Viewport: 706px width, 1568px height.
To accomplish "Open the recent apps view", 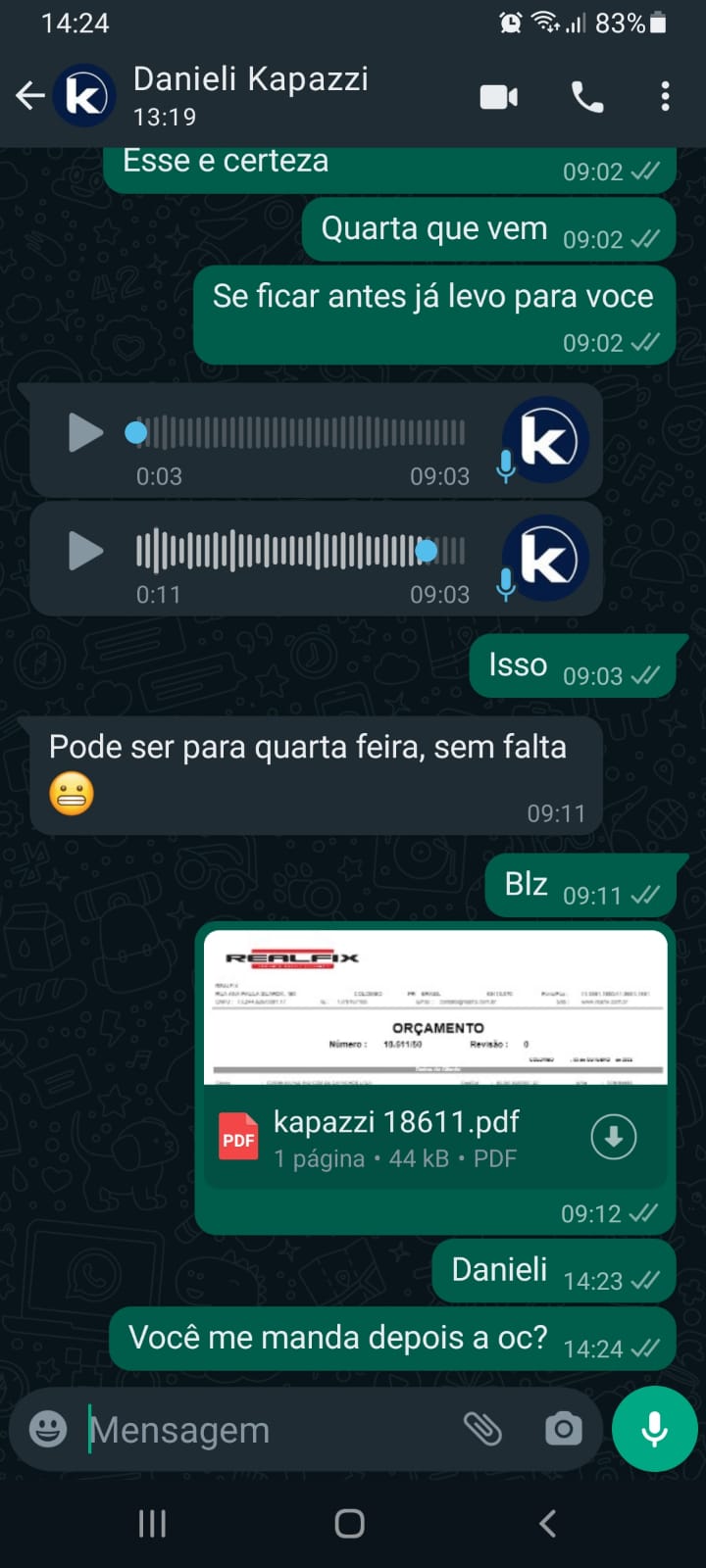I will (x=152, y=1523).
